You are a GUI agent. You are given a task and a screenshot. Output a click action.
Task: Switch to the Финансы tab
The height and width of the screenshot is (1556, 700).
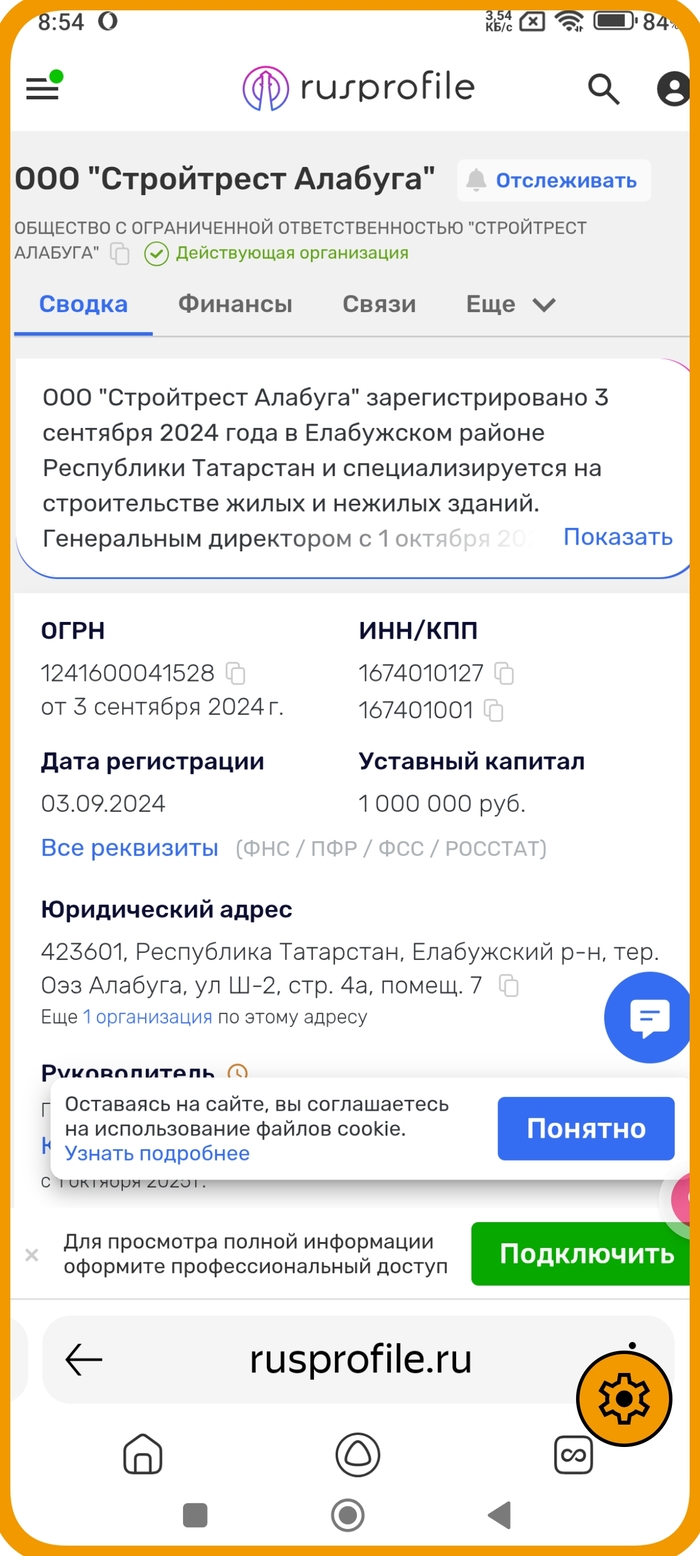[235, 304]
